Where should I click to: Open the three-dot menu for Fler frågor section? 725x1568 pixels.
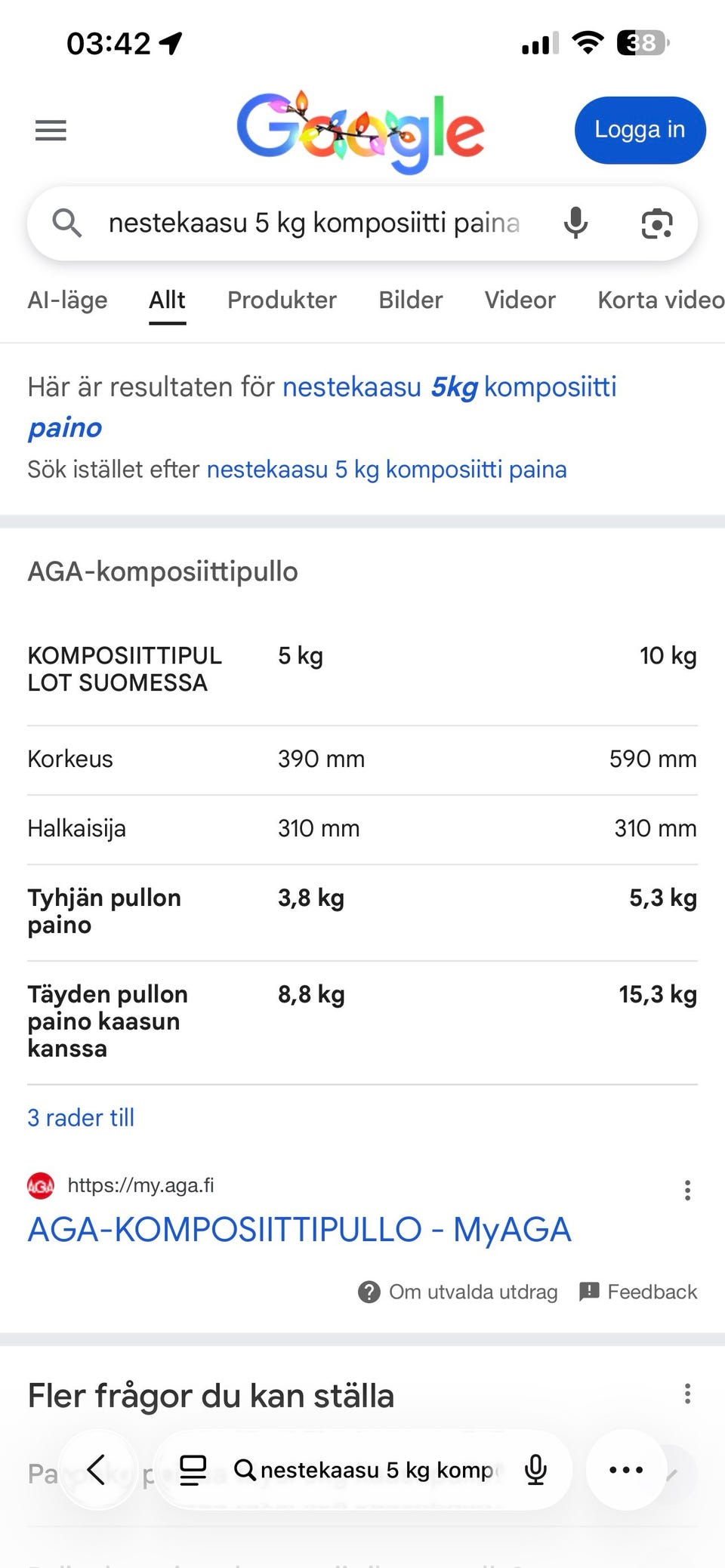pyautogui.click(x=687, y=1394)
